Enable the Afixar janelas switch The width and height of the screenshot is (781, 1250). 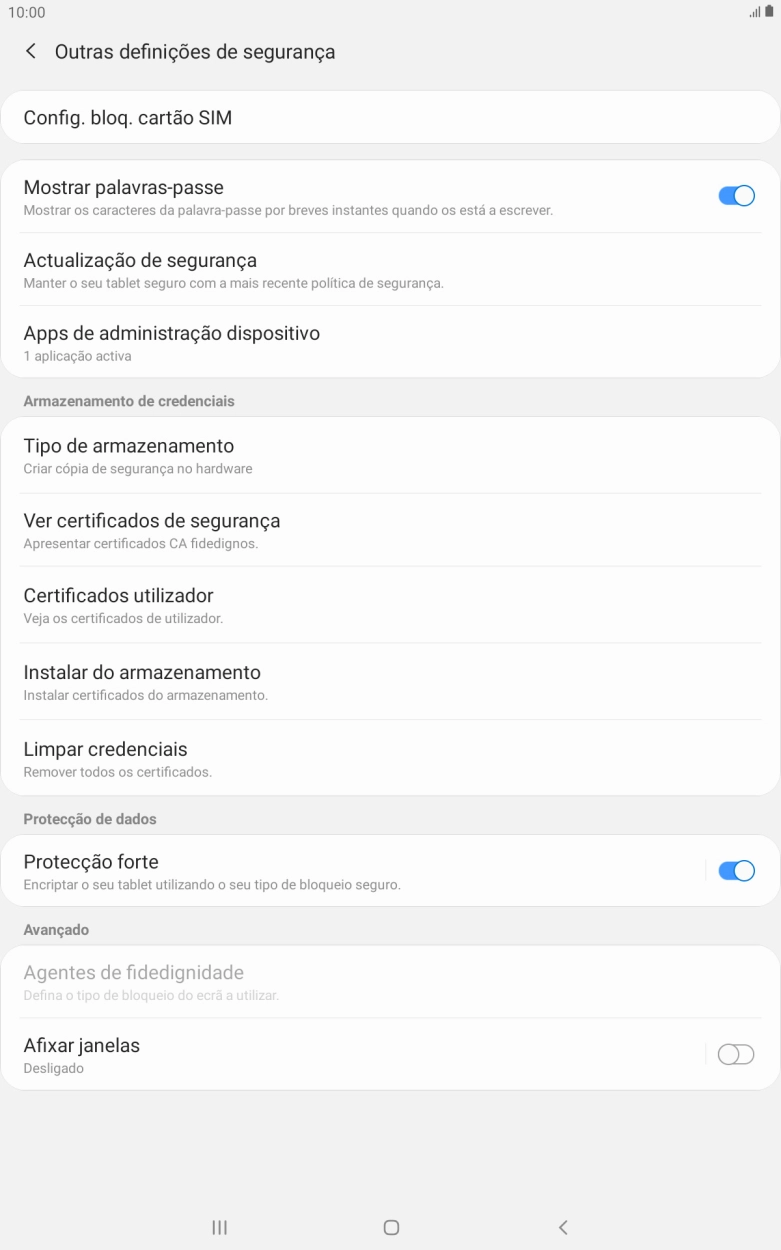point(737,1054)
